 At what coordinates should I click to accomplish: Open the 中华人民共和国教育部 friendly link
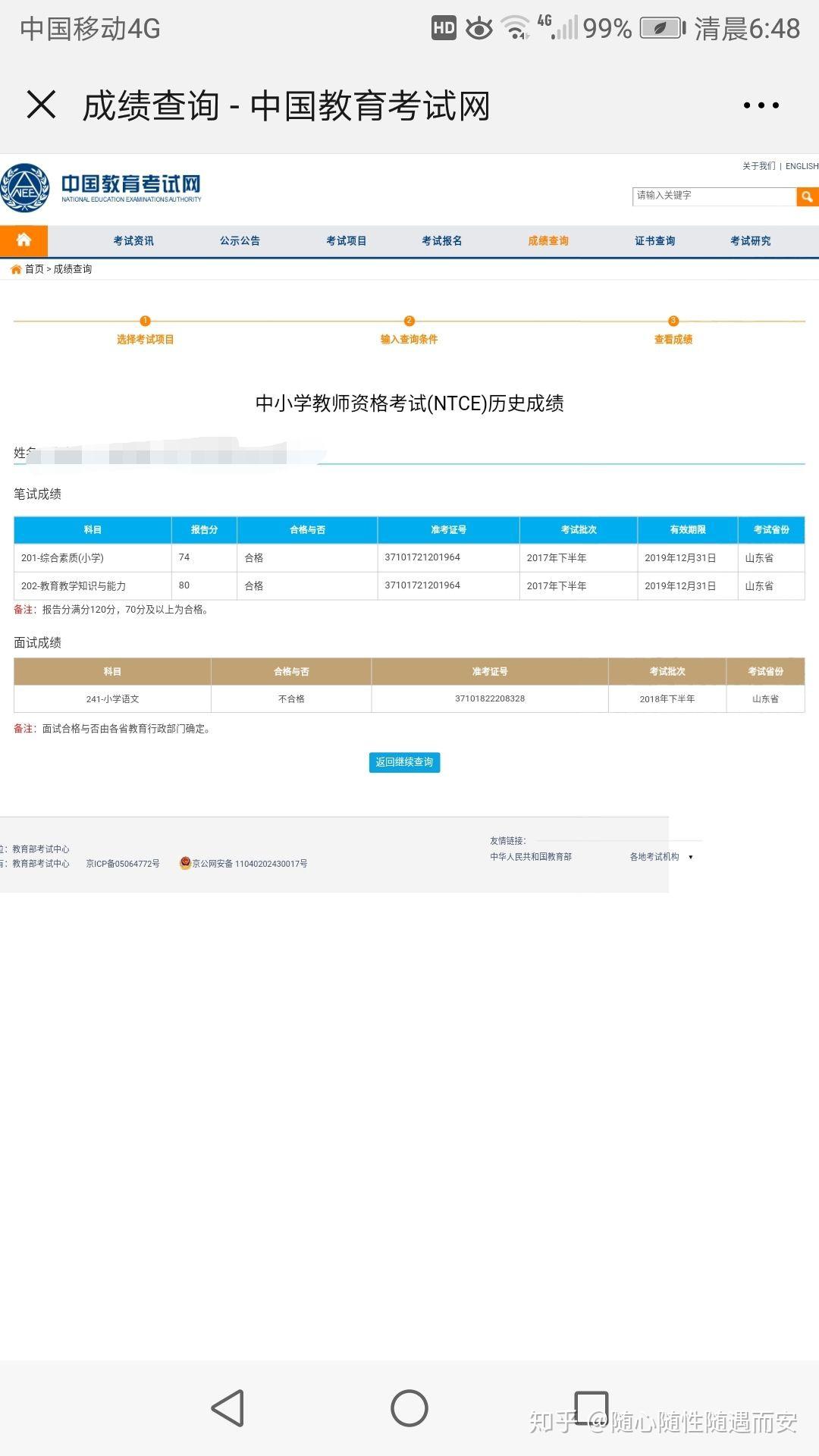pos(531,857)
